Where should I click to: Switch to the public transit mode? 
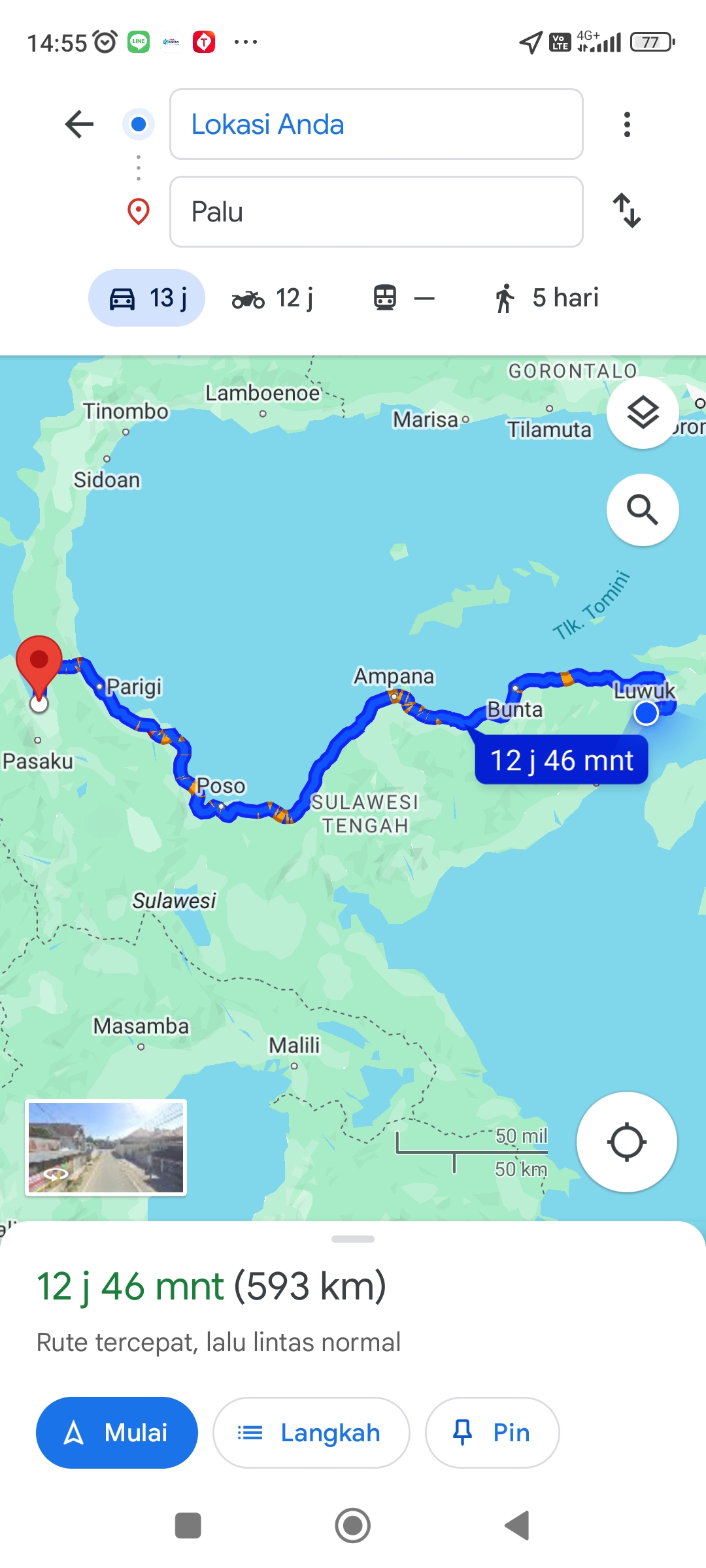[403, 299]
